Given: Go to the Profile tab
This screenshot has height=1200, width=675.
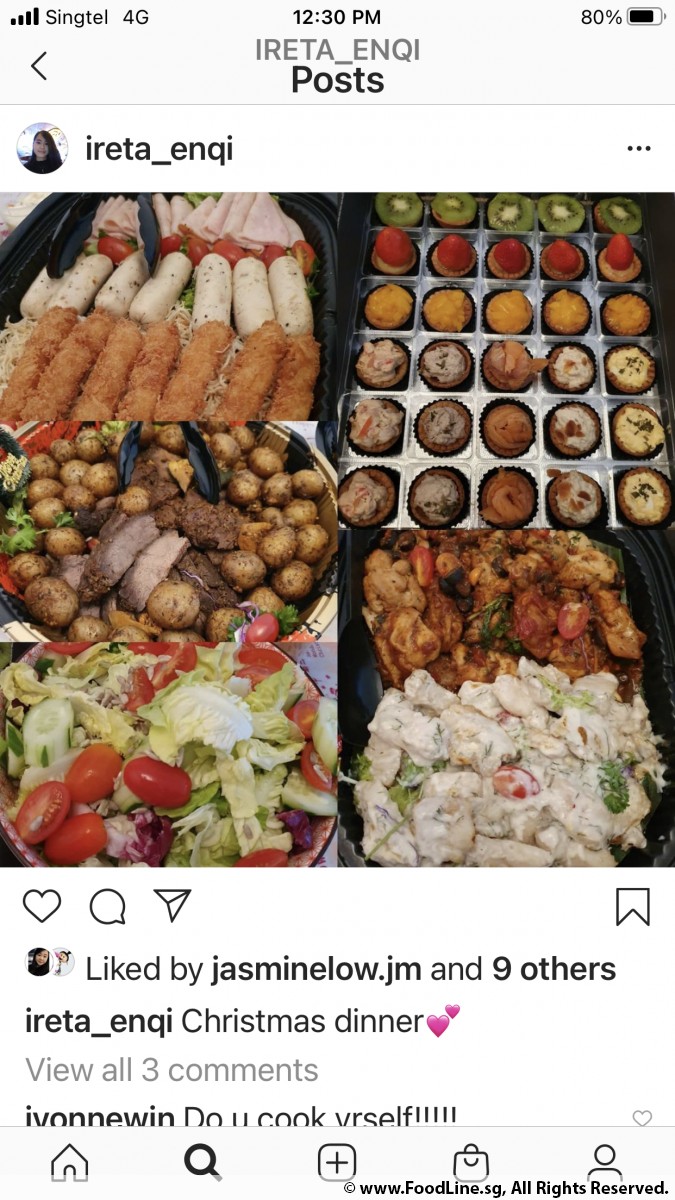Looking at the screenshot, I should (605, 1162).
